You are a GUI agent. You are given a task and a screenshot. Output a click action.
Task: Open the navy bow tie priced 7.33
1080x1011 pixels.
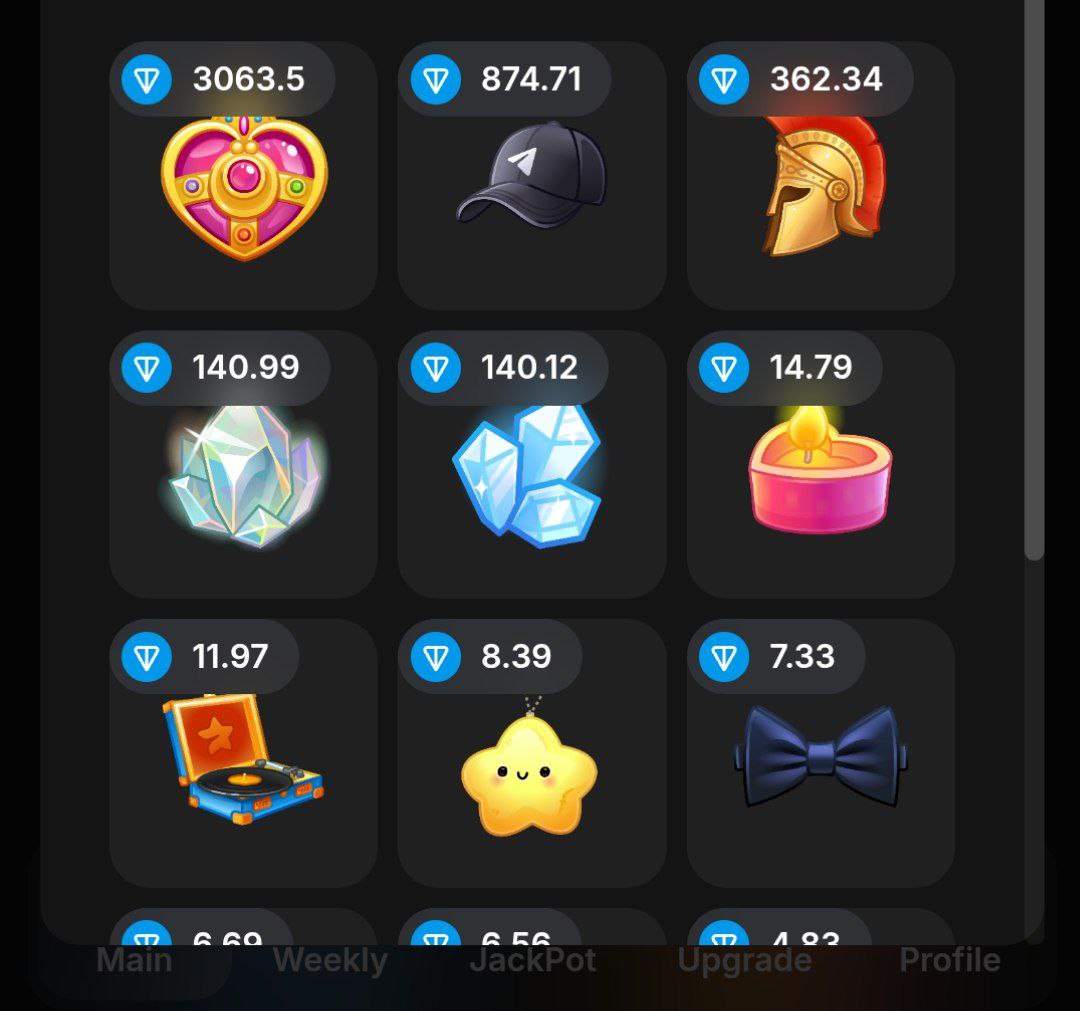point(822,755)
